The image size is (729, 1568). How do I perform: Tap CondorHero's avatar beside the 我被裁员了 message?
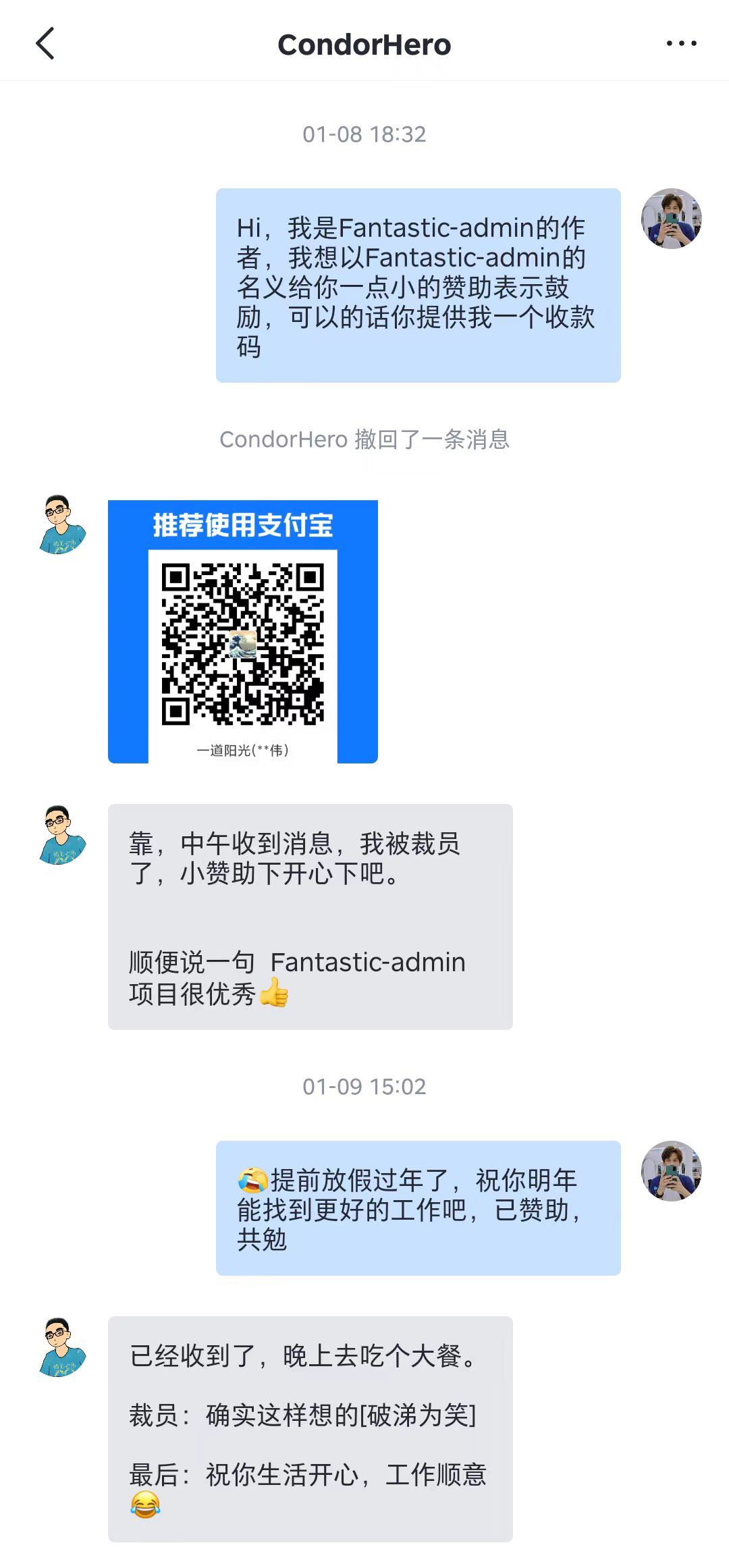(62, 835)
